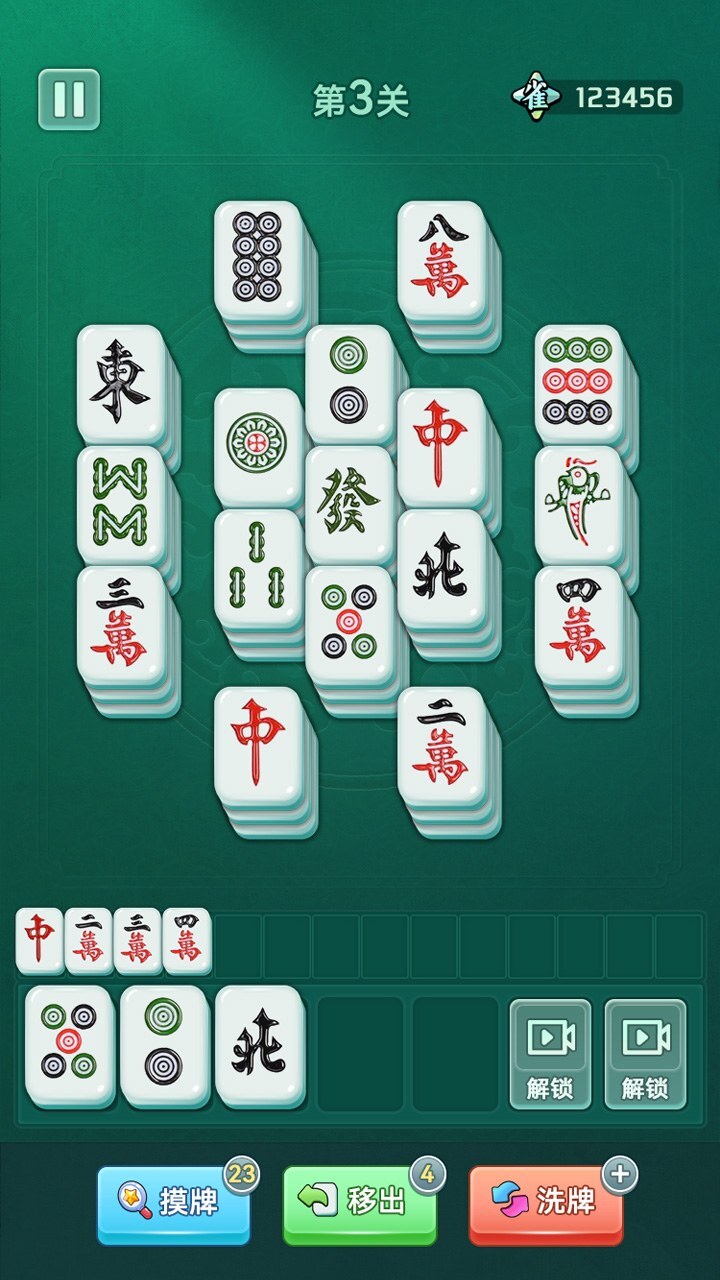Pause the game
The width and height of the screenshot is (720, 1280).
click(69, 99)
